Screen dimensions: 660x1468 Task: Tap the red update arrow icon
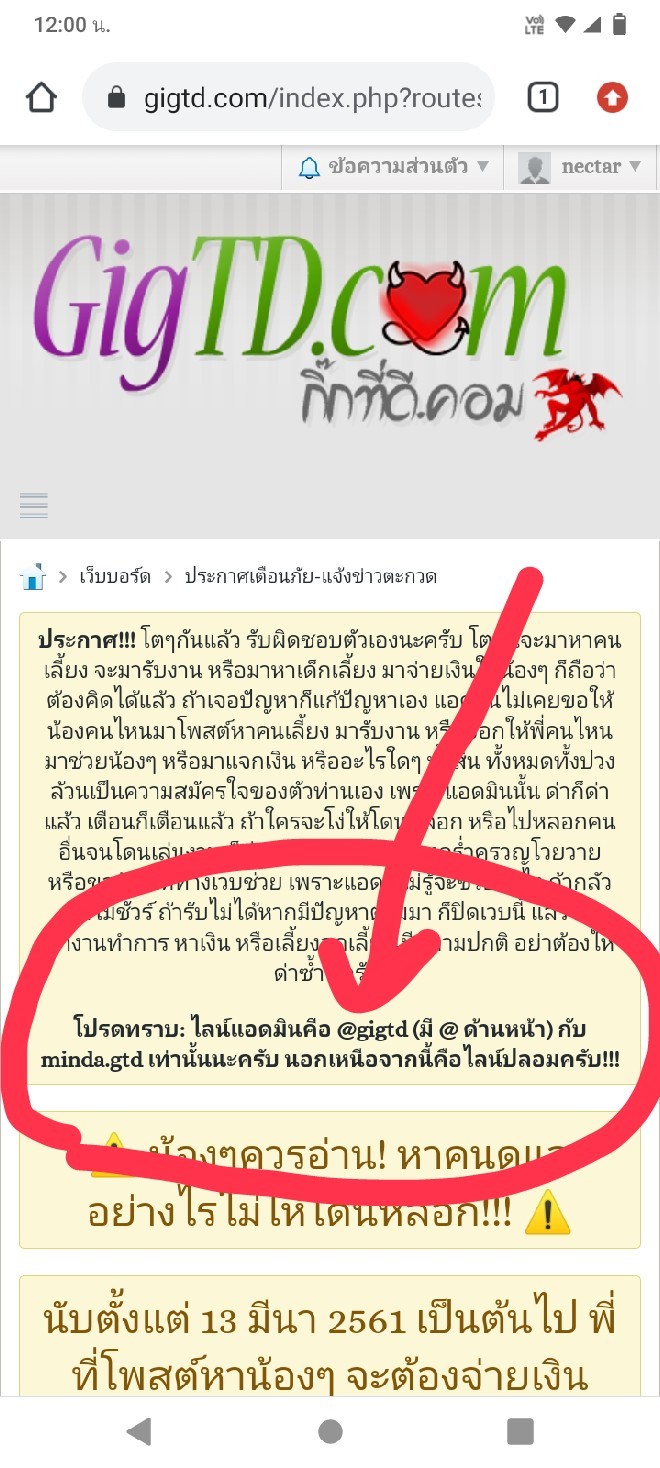point(612,97)
